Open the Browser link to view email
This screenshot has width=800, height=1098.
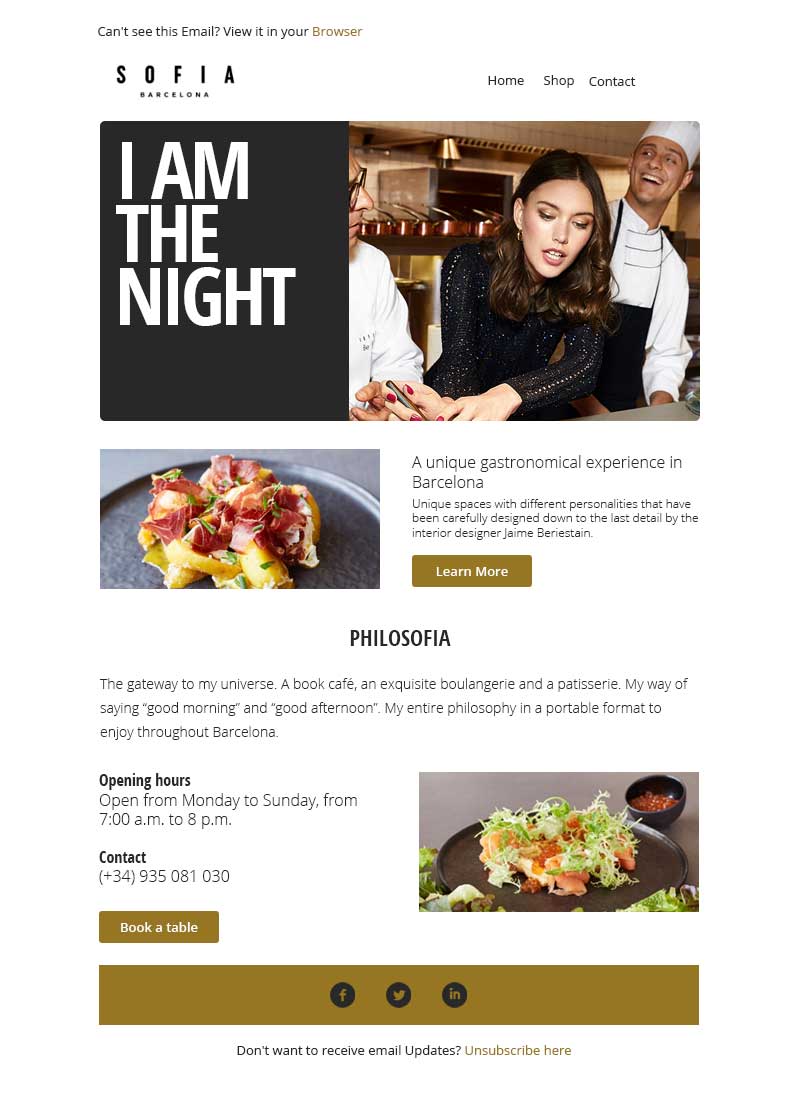coord(337,32)
